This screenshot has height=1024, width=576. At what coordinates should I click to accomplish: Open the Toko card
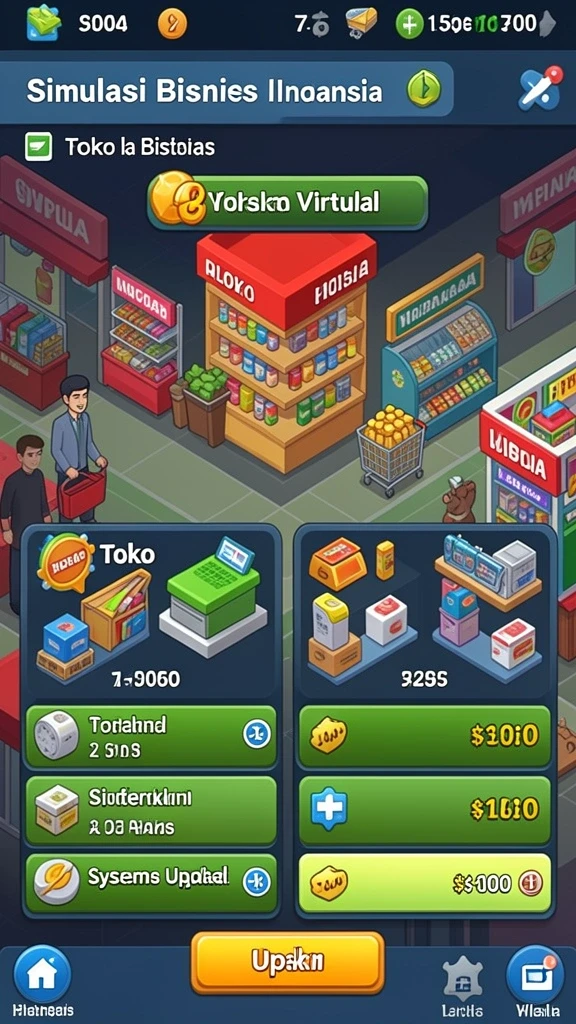point(152,614)
